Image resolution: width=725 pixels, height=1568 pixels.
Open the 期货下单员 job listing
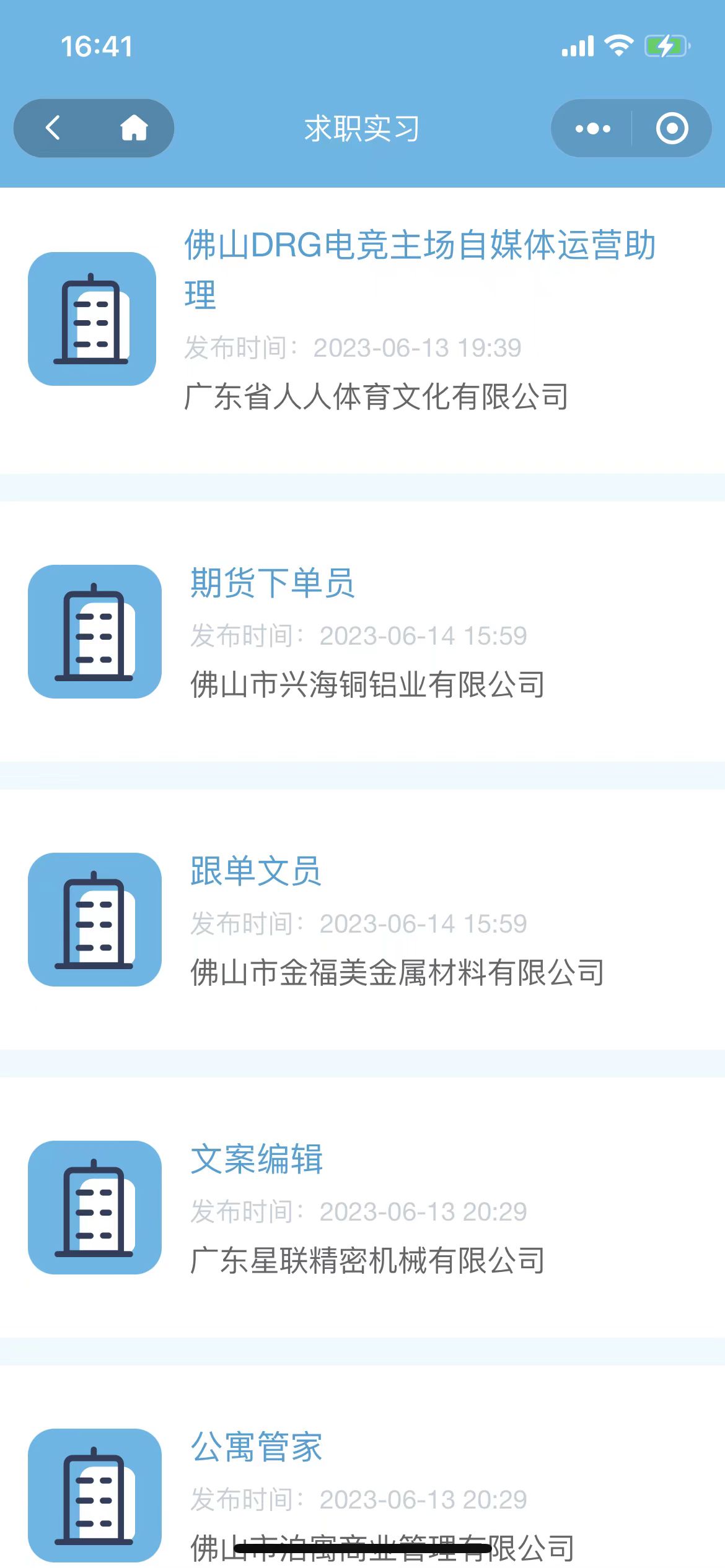point(362,632)
